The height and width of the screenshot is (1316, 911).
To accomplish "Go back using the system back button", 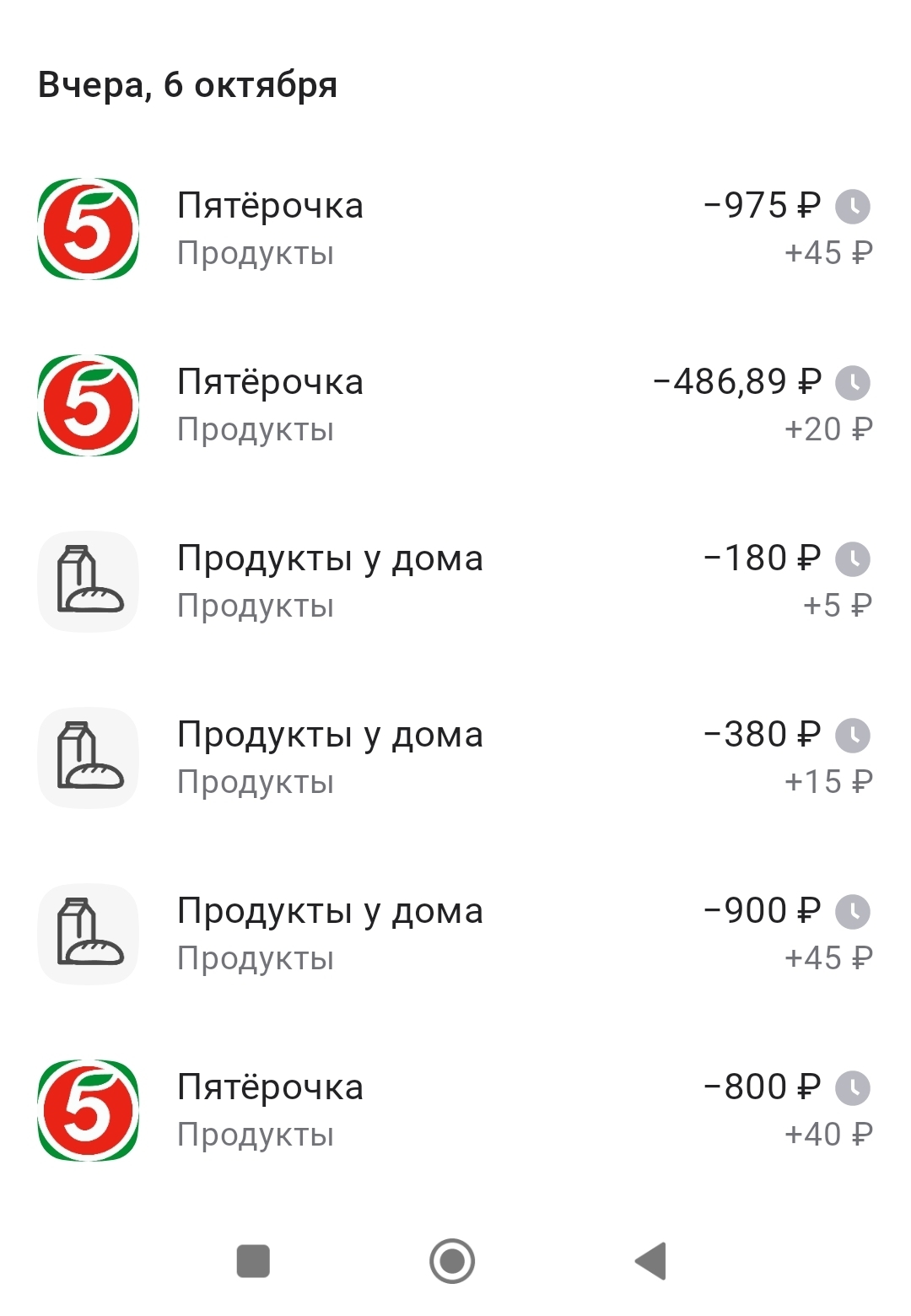I will 651,1261.
